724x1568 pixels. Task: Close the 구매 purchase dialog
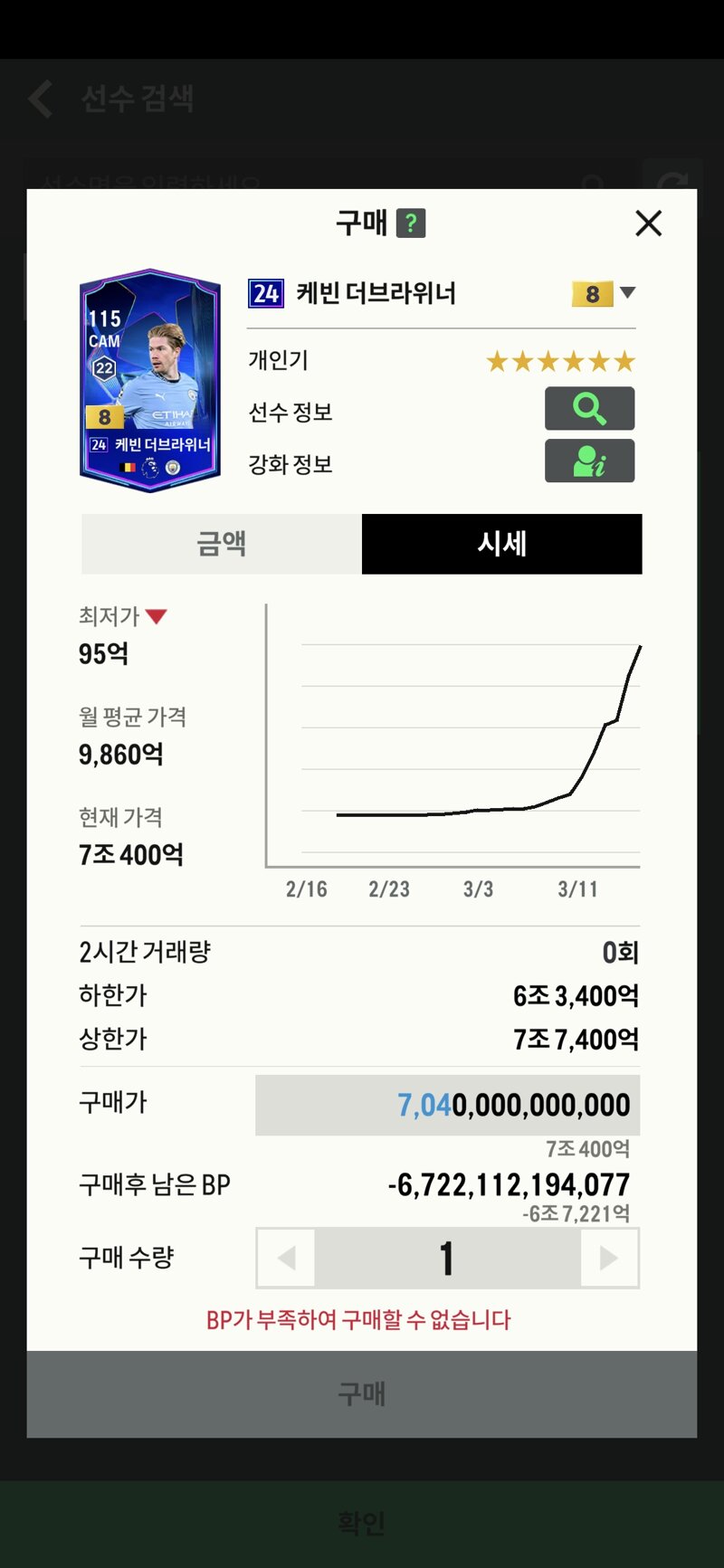(x=649, y=223)
